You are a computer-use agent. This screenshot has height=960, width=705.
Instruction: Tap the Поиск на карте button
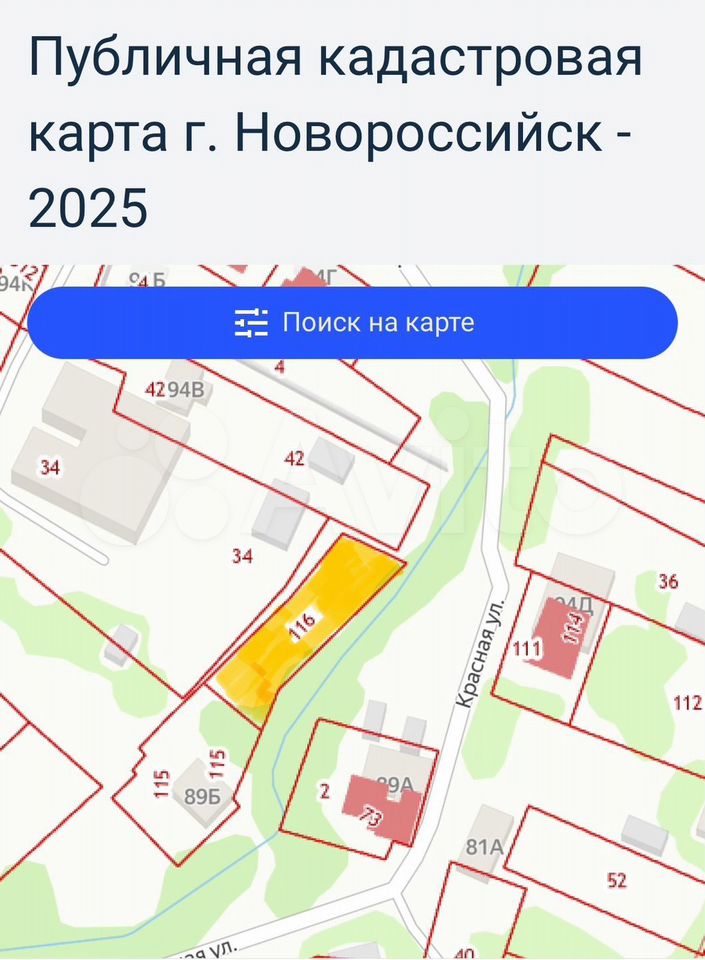point(352,323)
